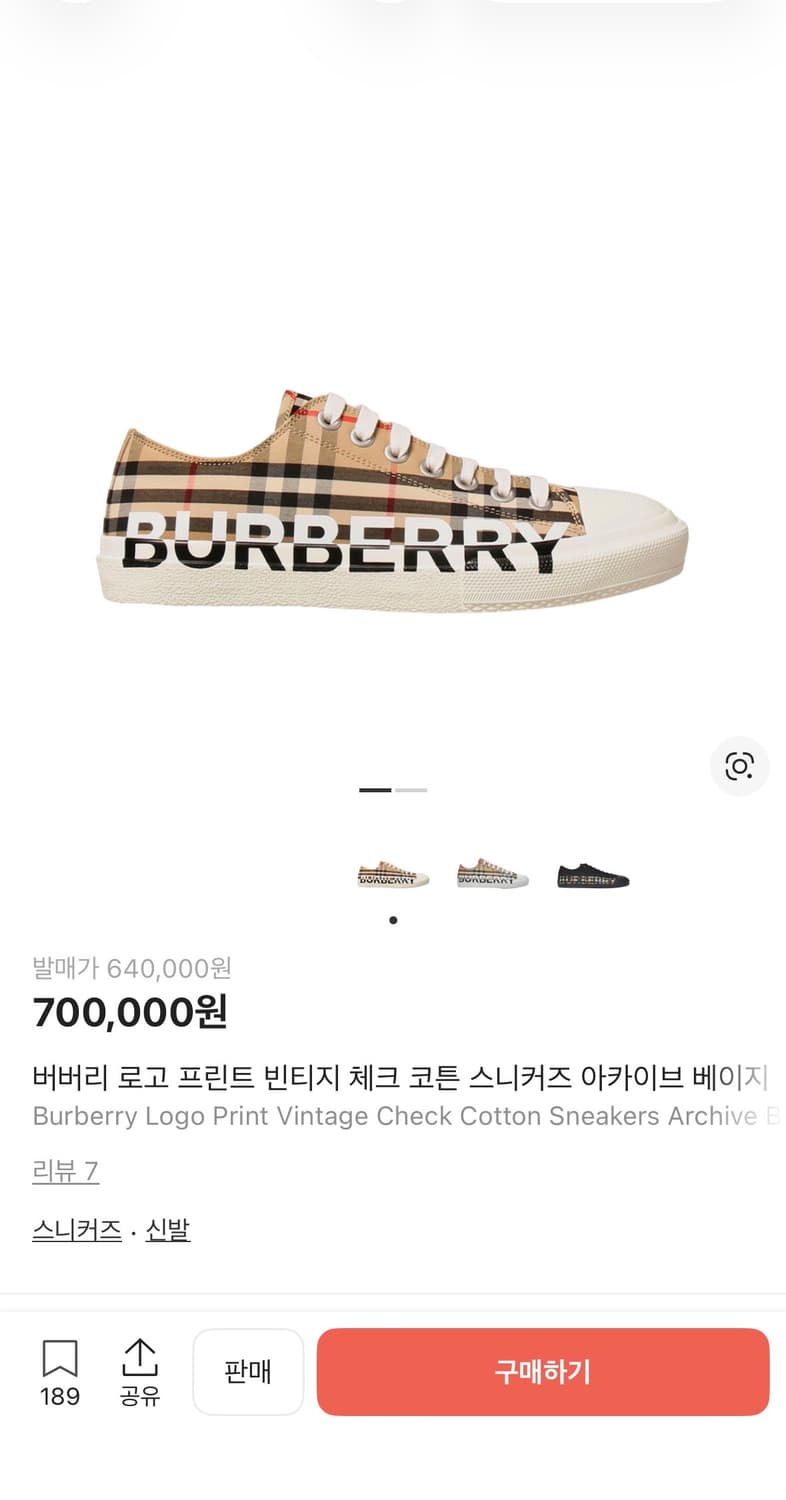Select the black sneaker variant thumbnail
The image size is (786, 1500).
591,873
